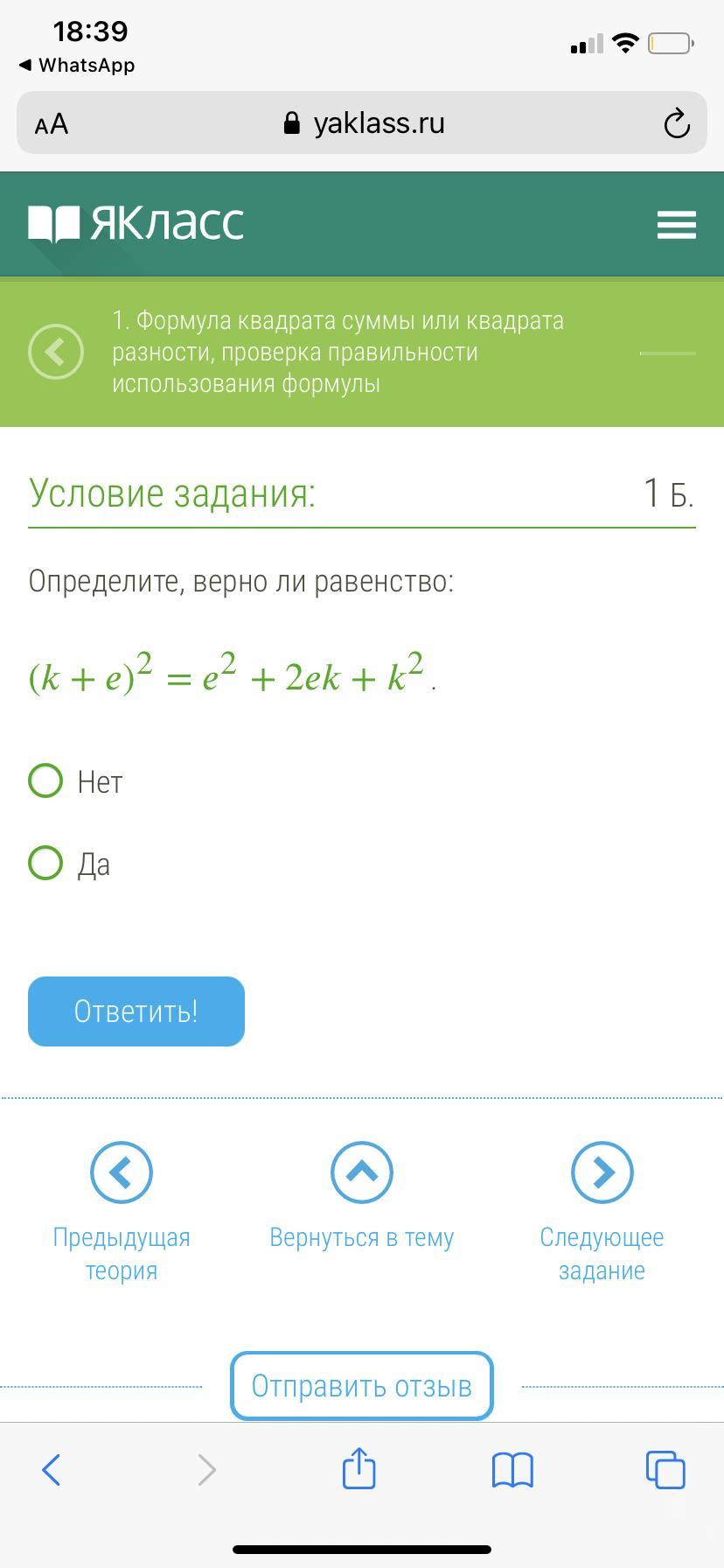Show open Safari tabs
The image size is (724, 1568).
pos(665,1469)
